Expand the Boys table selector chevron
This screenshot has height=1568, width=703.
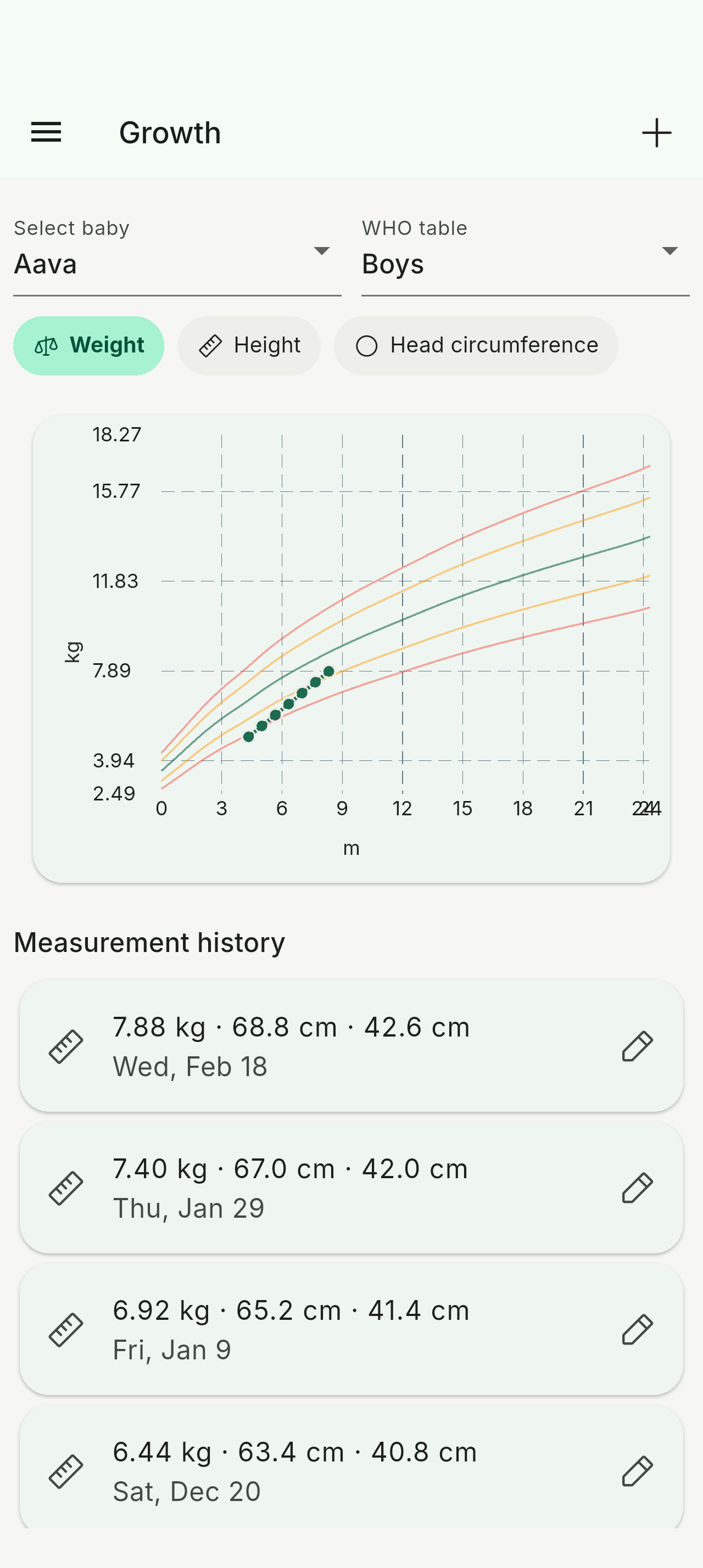668,251
